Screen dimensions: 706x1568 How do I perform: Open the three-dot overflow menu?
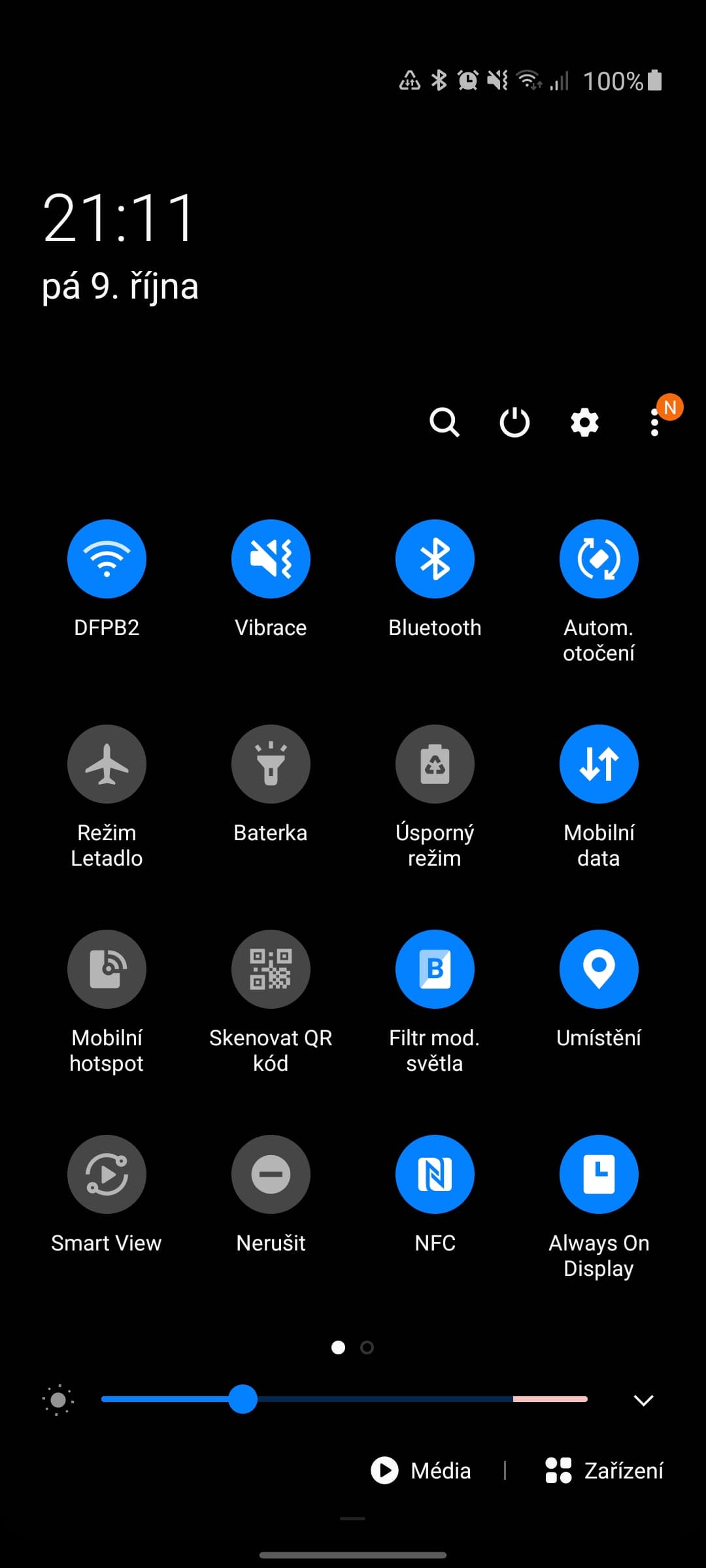(655, 422)
